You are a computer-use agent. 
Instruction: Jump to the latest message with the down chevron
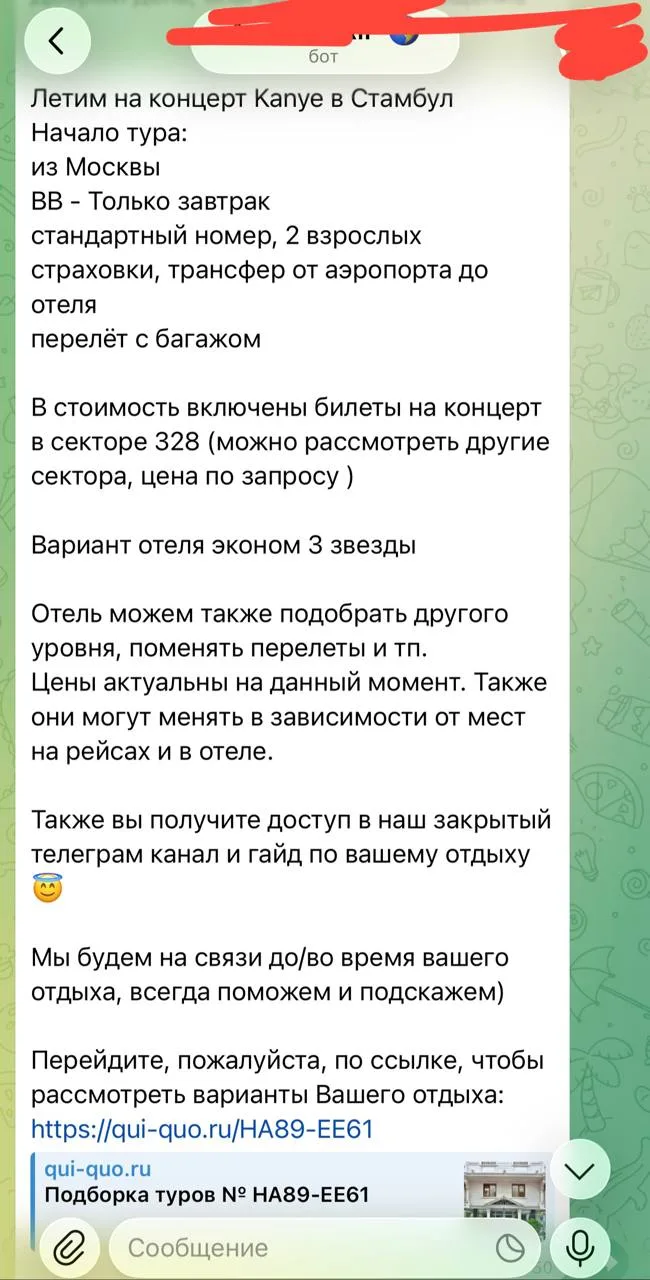click(580, 1171)
